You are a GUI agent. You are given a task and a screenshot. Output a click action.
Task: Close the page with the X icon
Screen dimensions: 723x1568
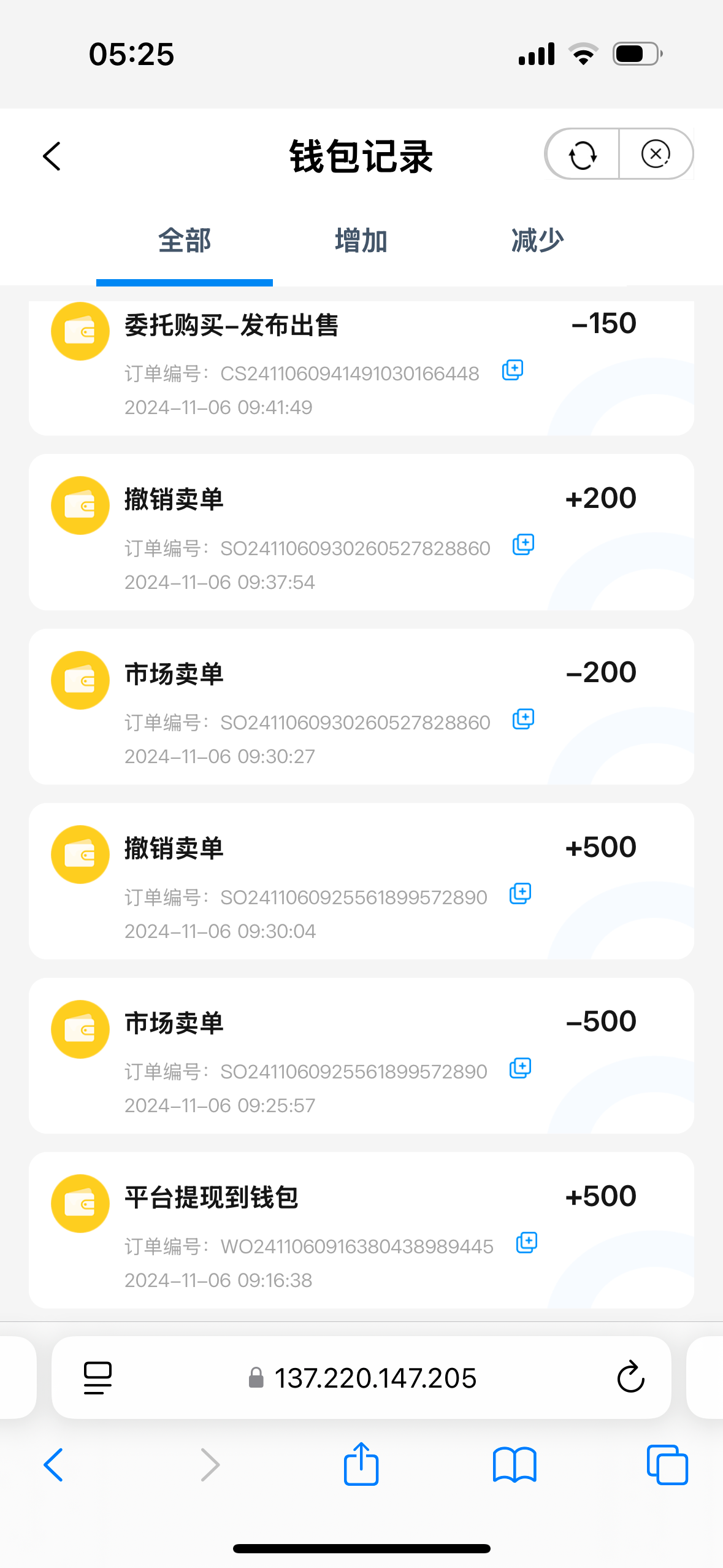[656, 154]
